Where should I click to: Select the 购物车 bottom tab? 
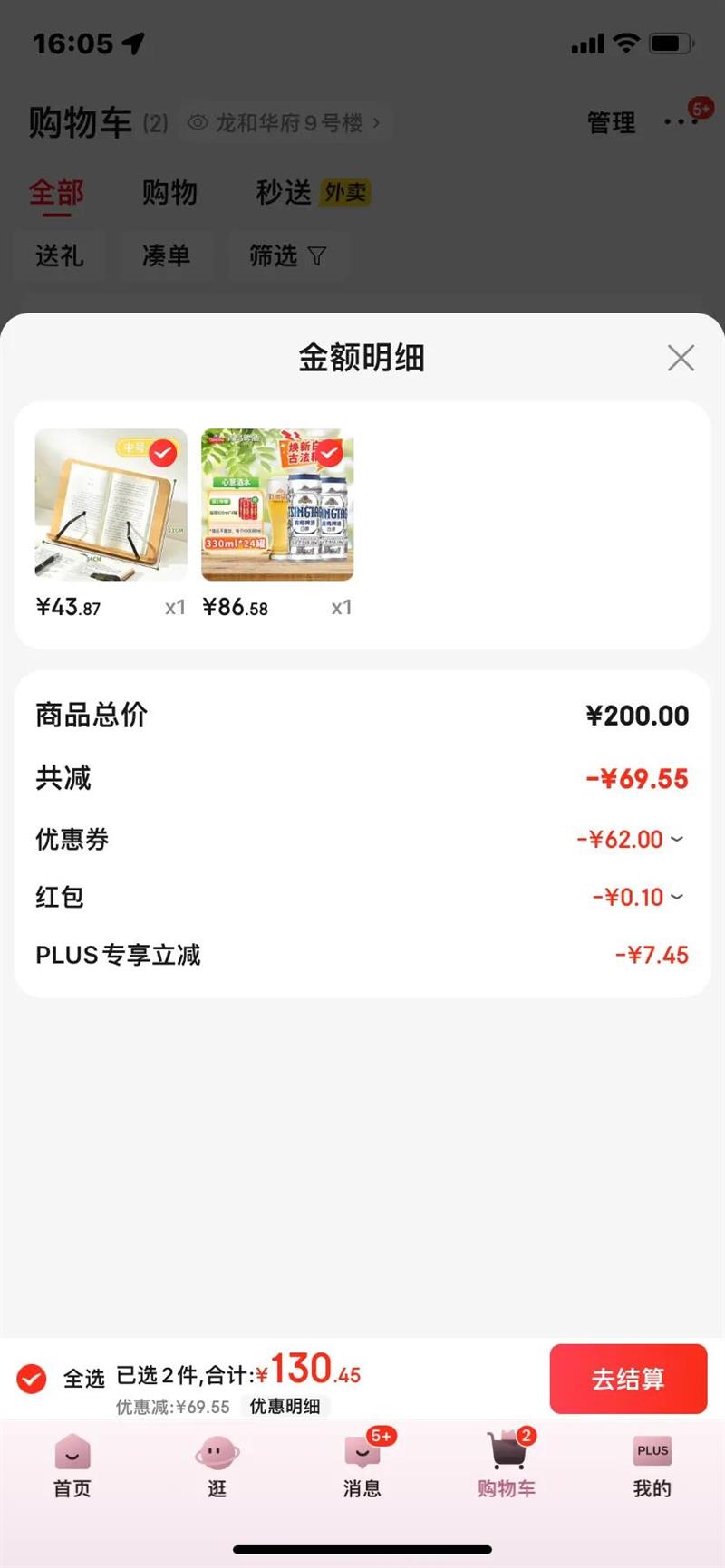[x=507, y=1466]
